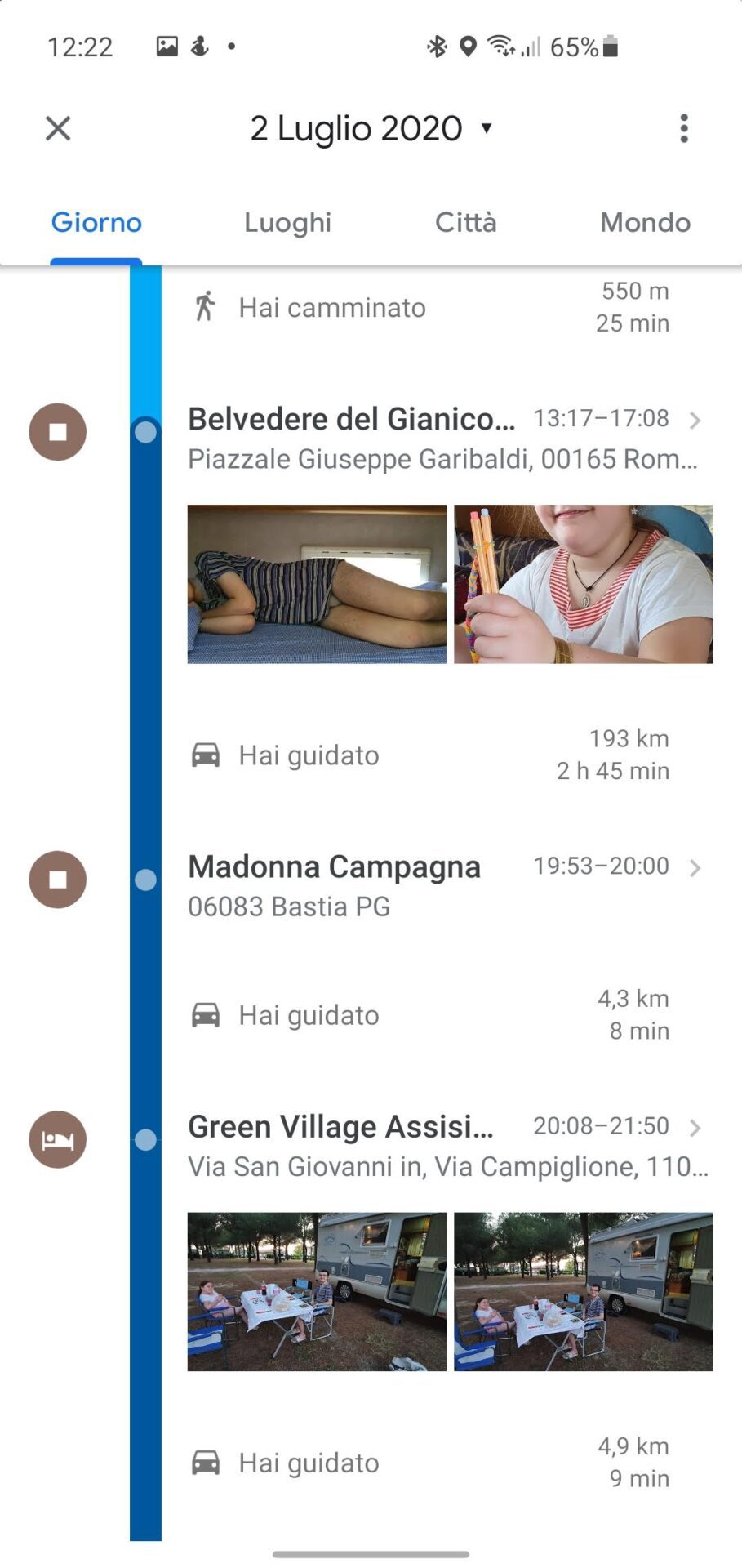Close the timeline screen
The width and height of the screenshot is (742, 1568).
[x=58, y=128]
